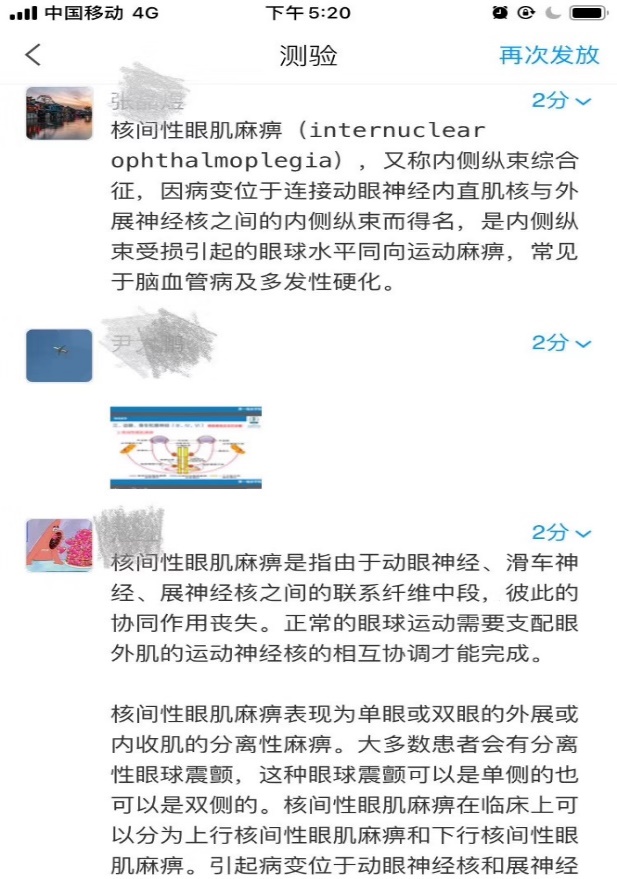The width and height of the screenshot is (617, 879).
Task: Go back using the top-left arrow
Action: point(34,55)
